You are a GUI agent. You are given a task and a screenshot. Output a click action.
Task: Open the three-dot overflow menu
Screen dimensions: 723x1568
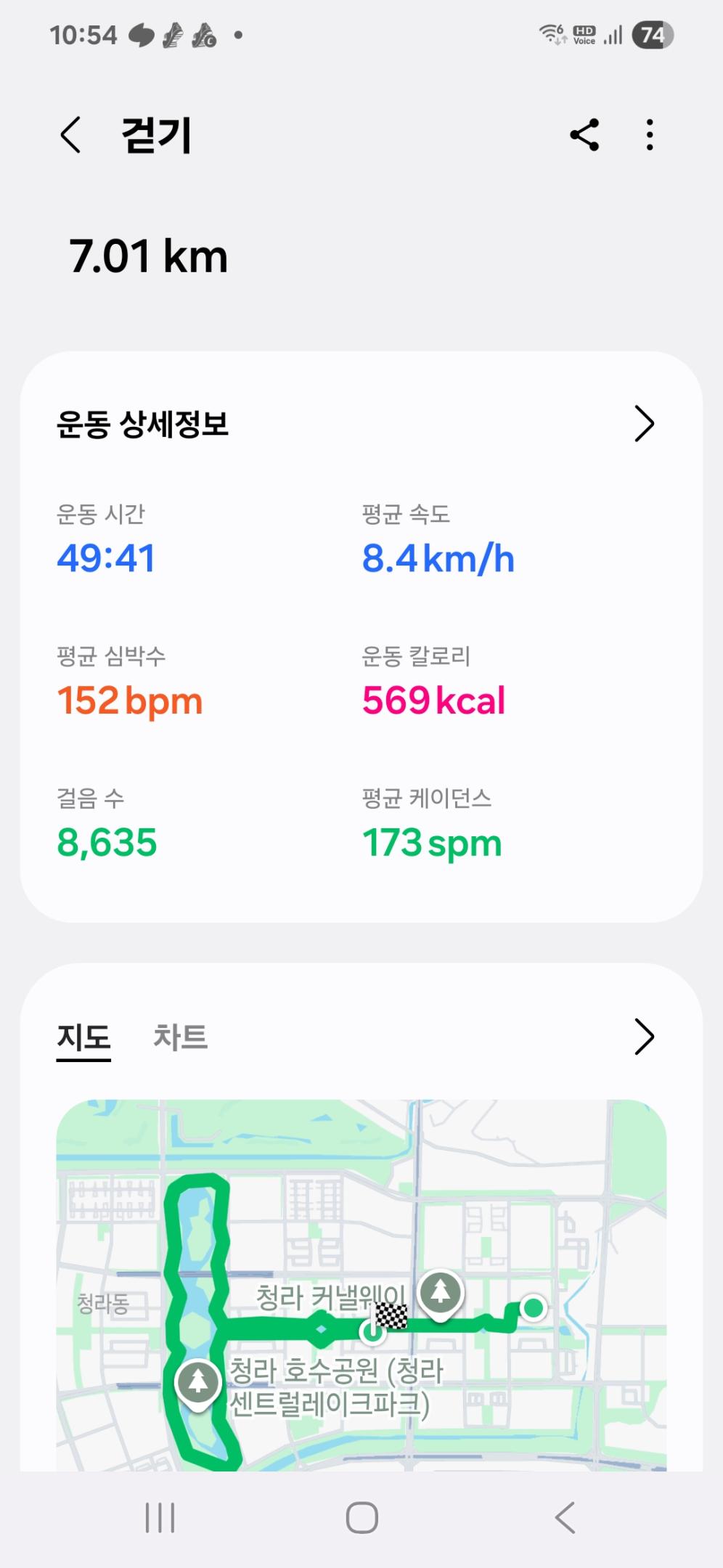650,135
